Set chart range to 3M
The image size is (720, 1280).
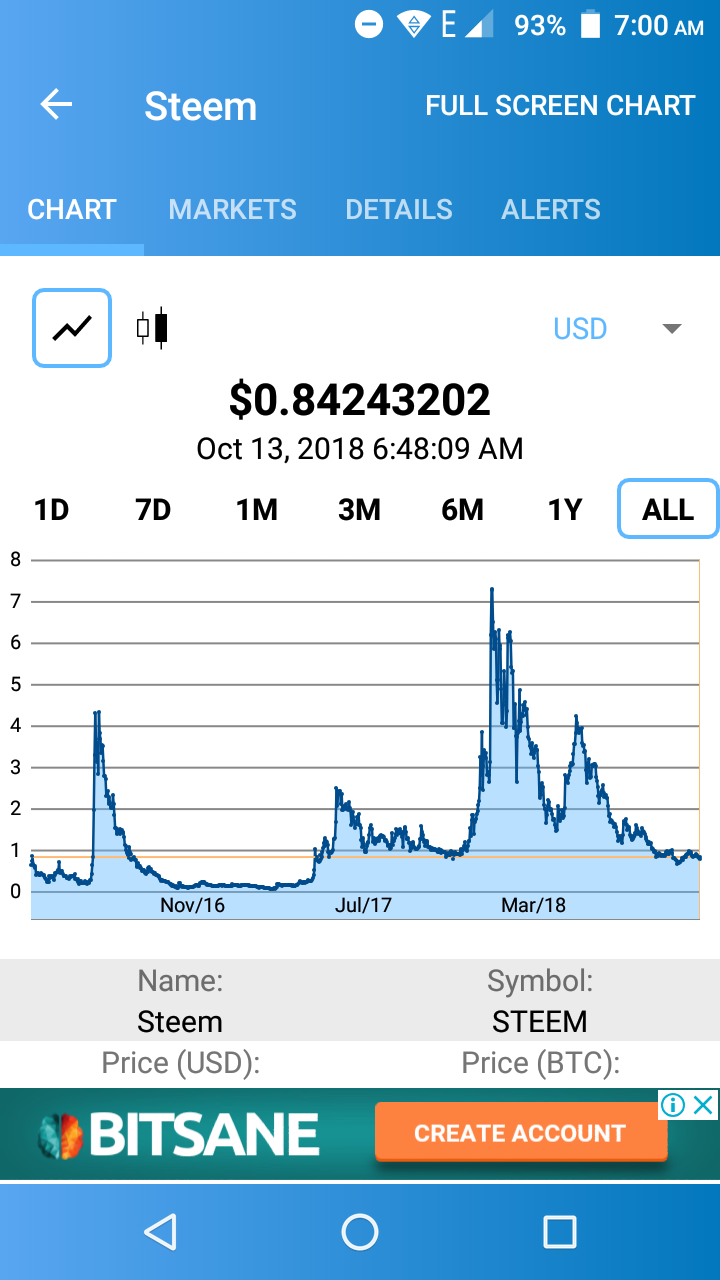point(359,510)
